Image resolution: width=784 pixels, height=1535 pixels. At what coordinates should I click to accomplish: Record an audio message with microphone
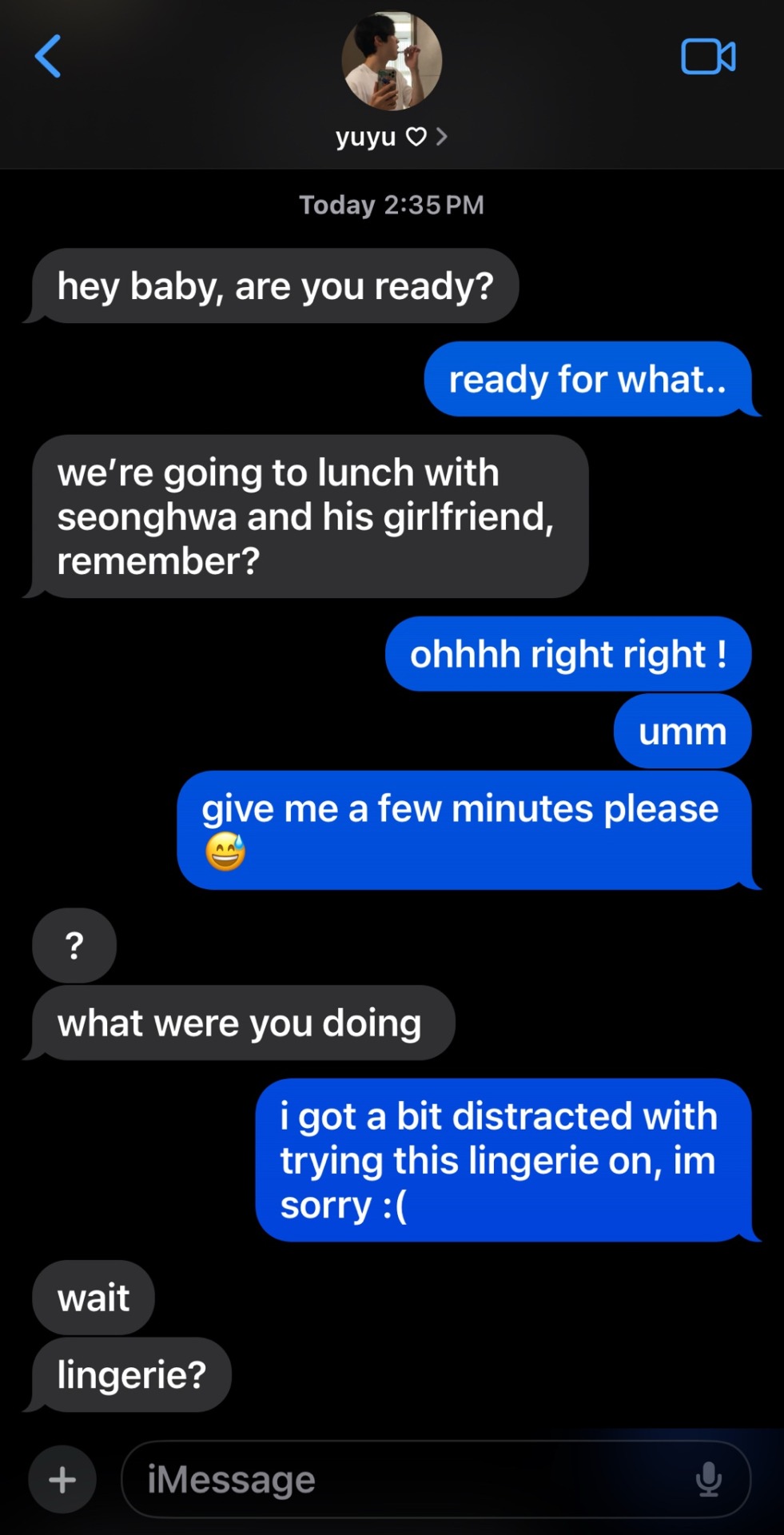pyautogui.click(x=708, y=1480)
